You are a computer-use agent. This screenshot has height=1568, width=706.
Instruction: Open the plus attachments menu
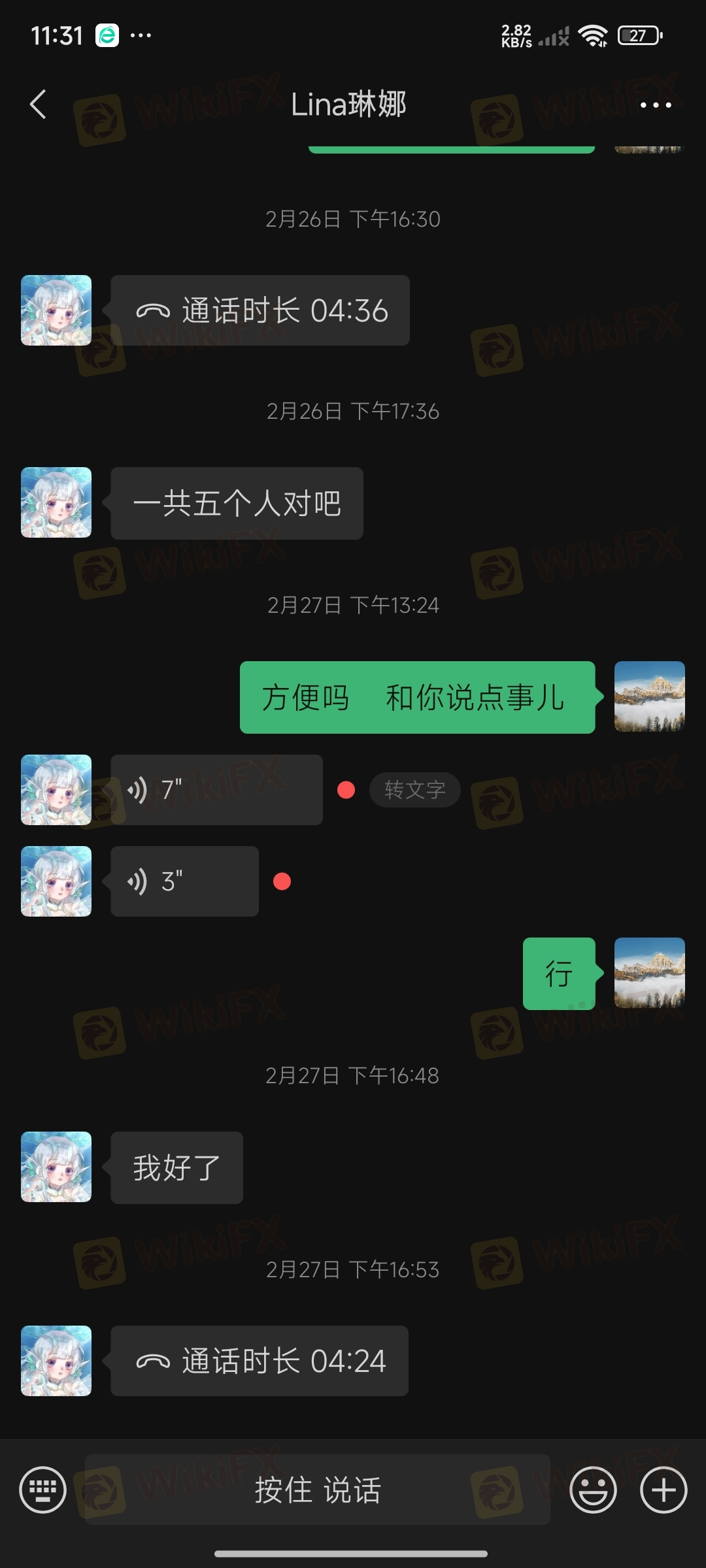664,1490
